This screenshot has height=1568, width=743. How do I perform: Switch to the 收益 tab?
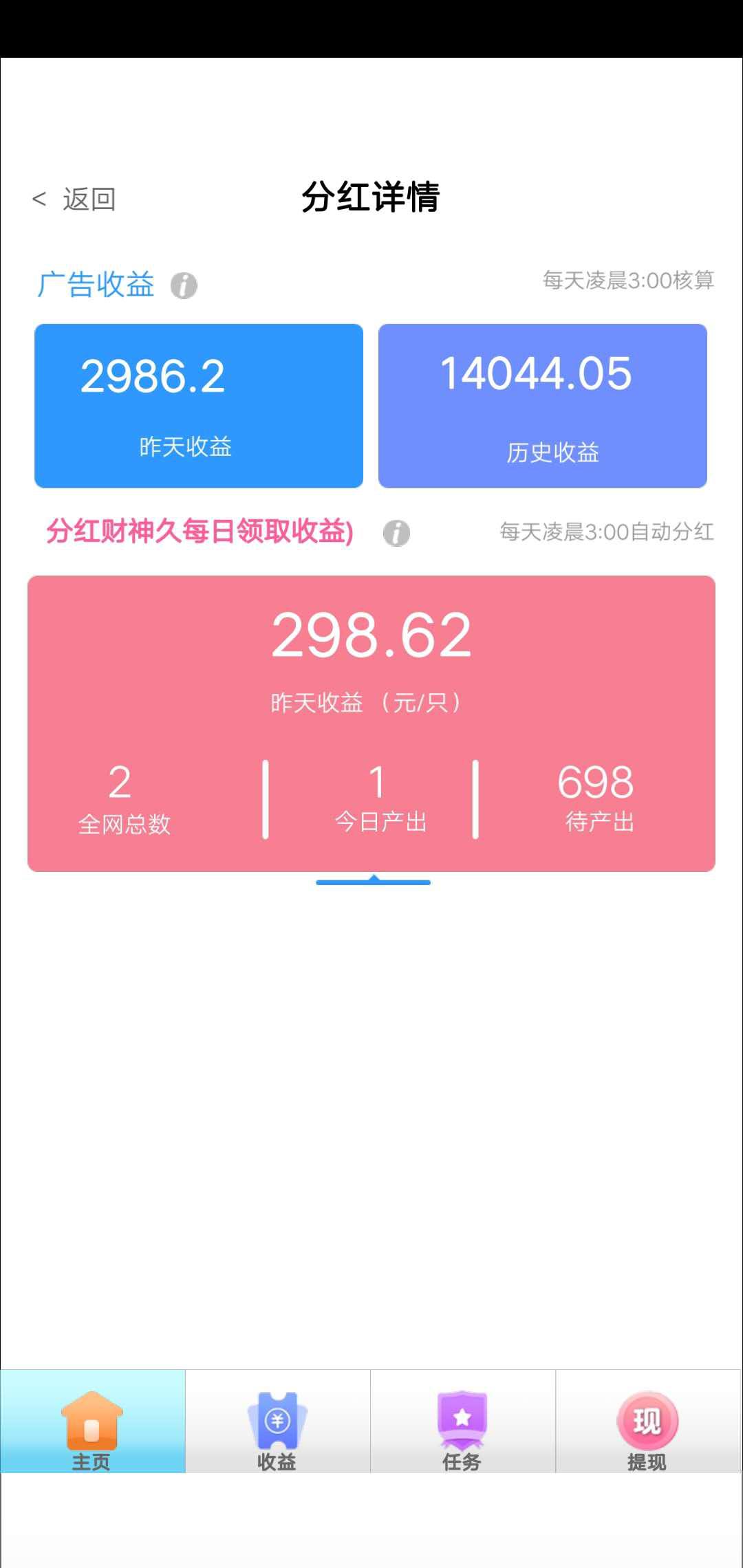coord(277,1420)
